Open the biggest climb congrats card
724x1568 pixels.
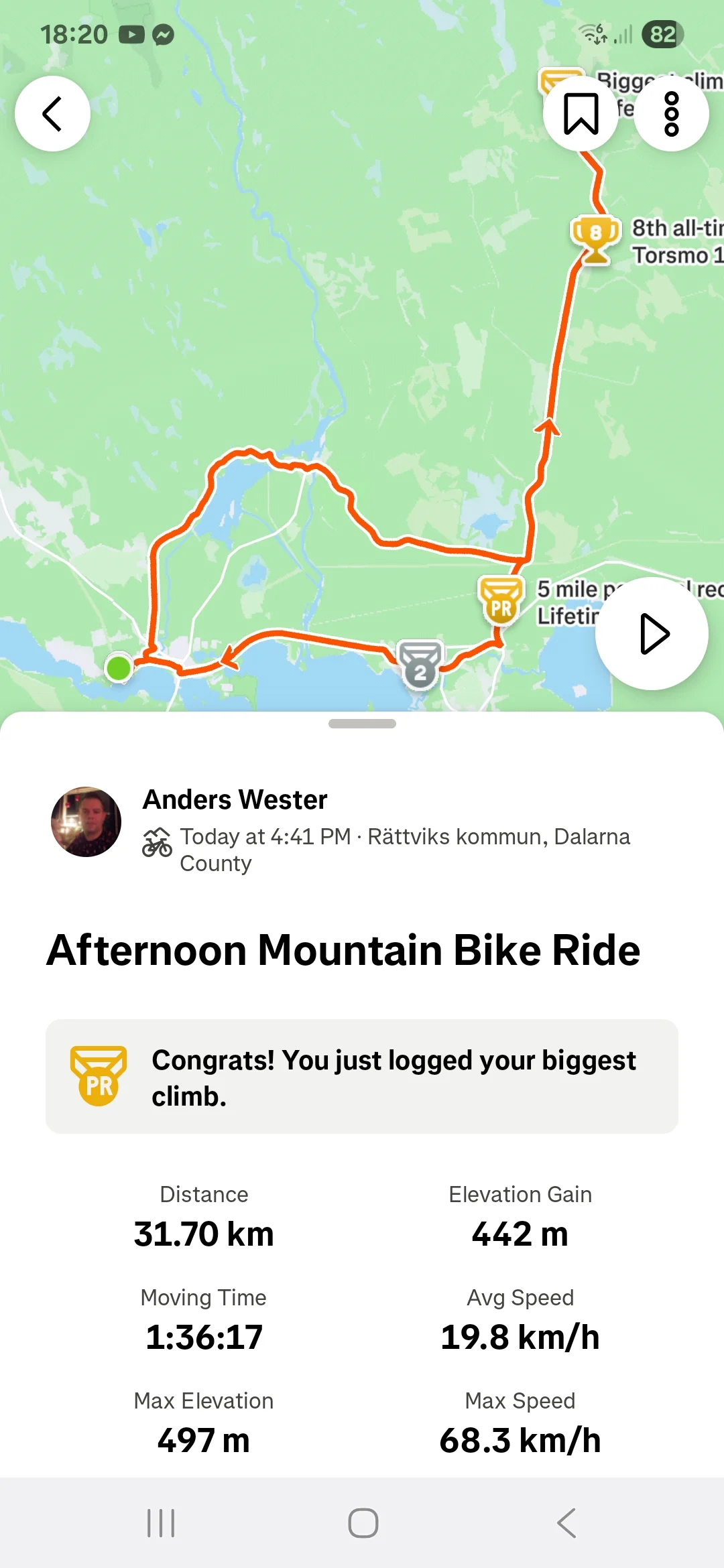[x=362, y=1077]
